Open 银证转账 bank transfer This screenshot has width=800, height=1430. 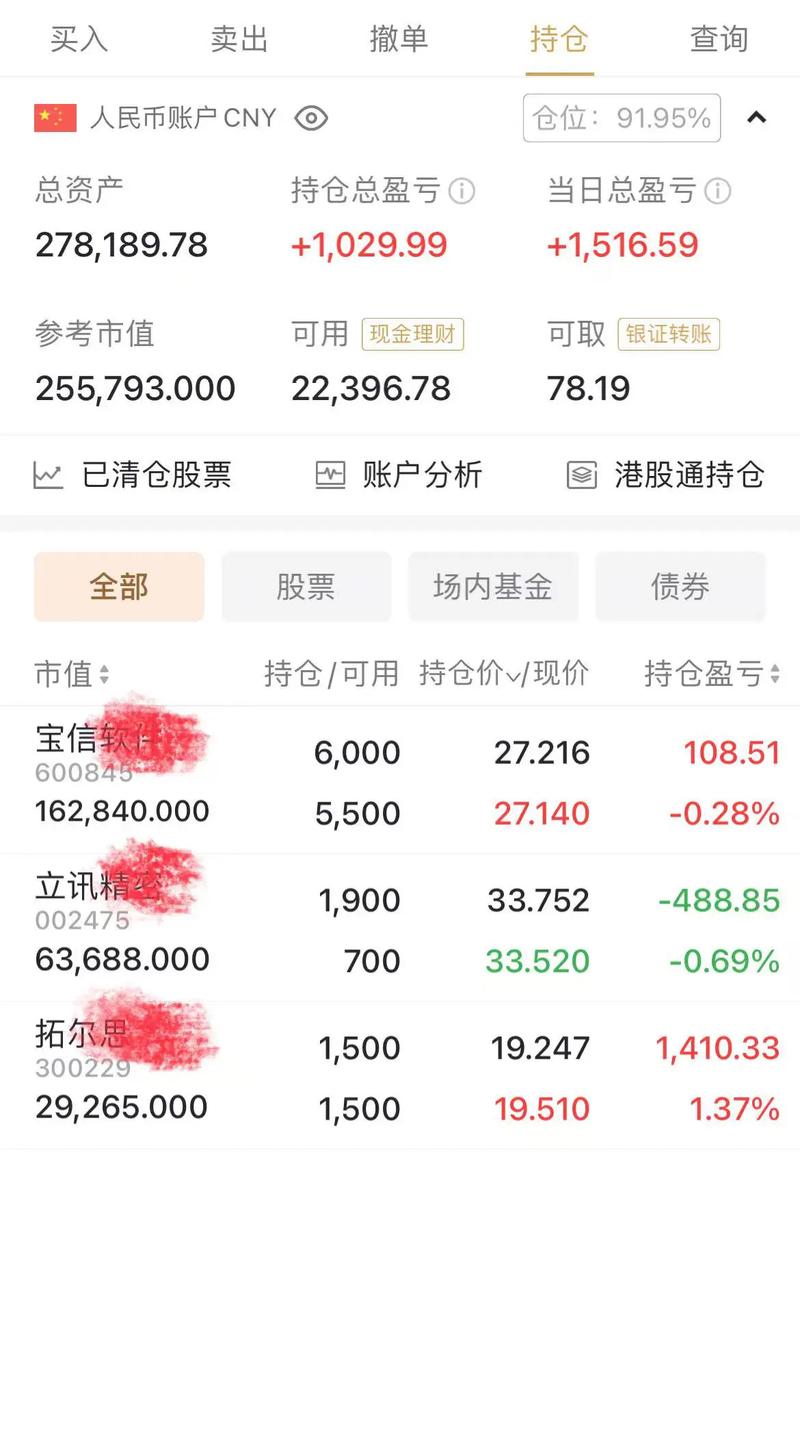click(x=668, y=334)
